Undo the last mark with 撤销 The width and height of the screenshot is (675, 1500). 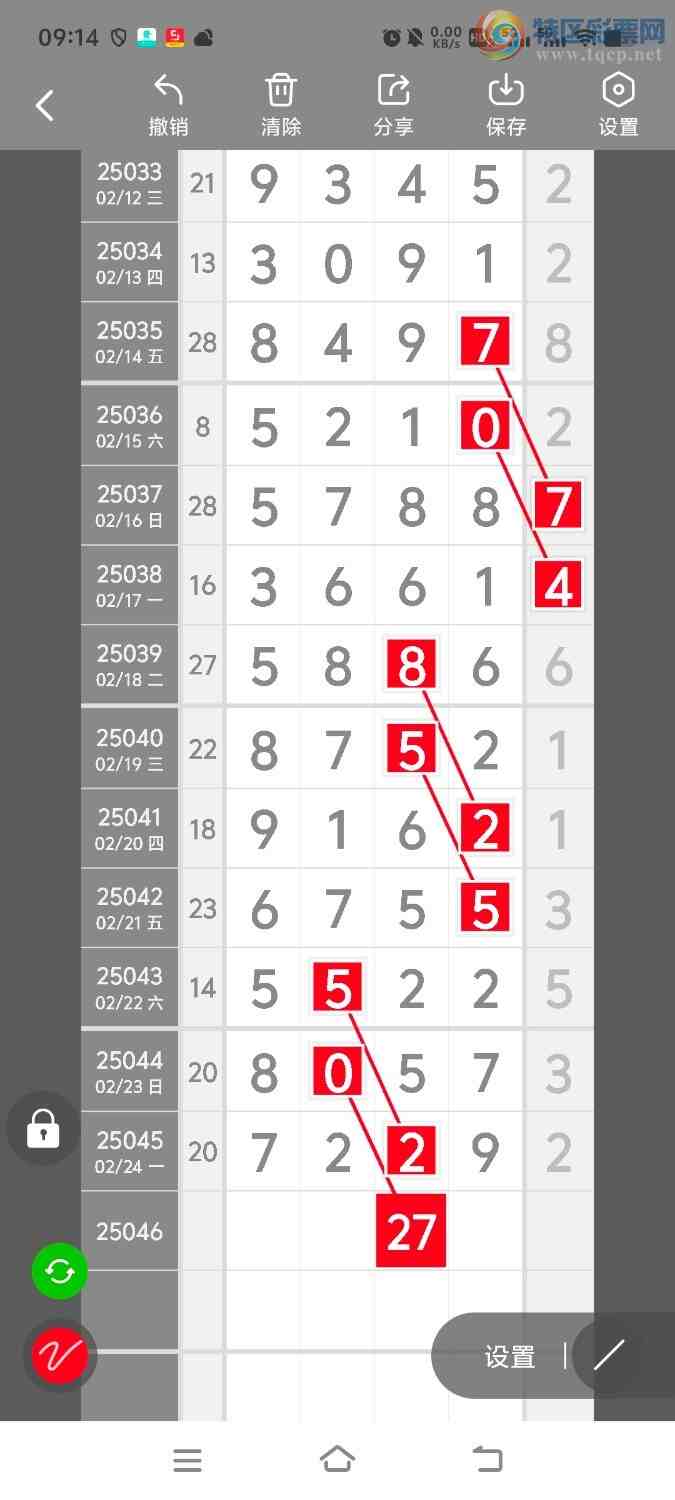[168, 105]
